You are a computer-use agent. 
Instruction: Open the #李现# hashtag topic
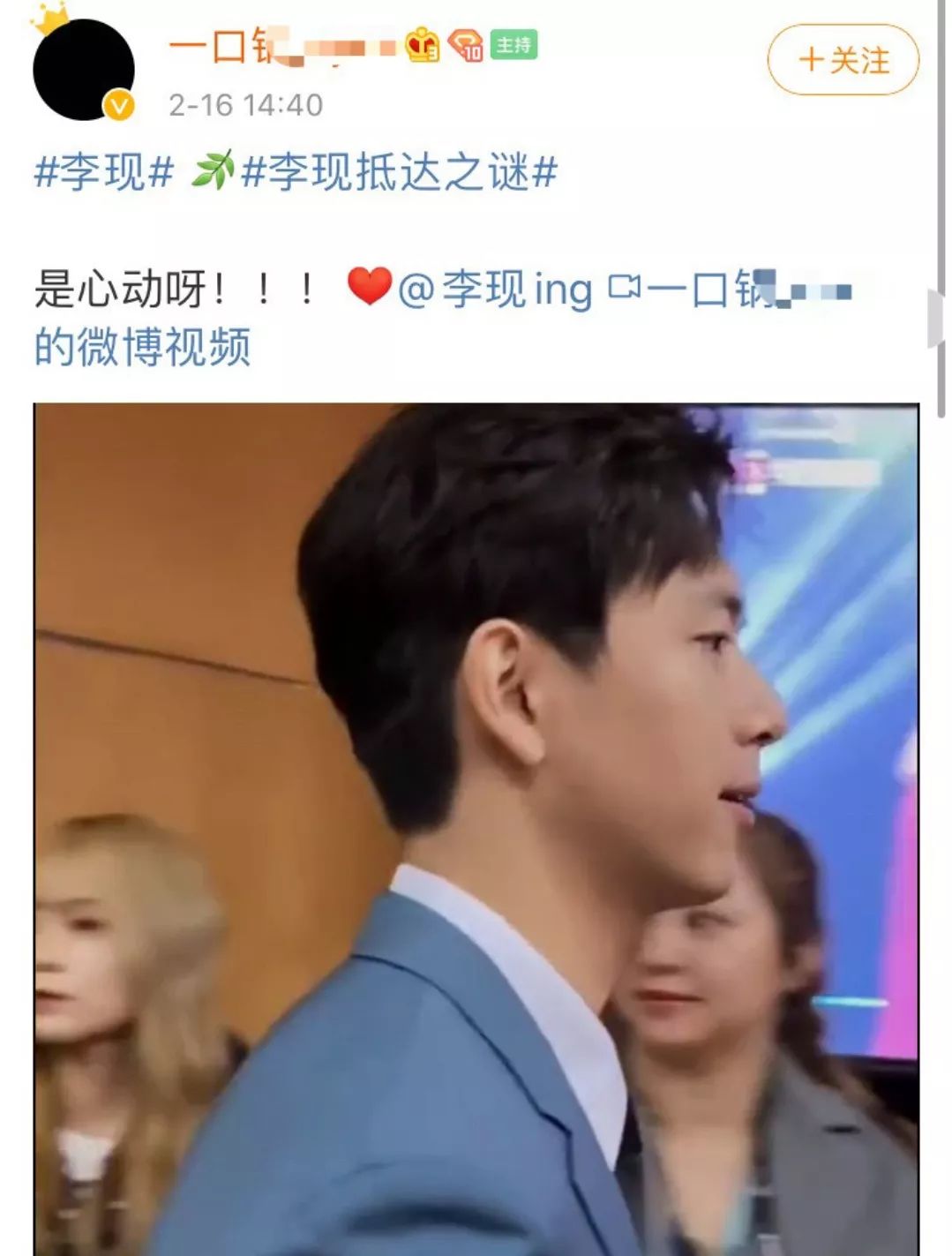[x=103, y=171]
